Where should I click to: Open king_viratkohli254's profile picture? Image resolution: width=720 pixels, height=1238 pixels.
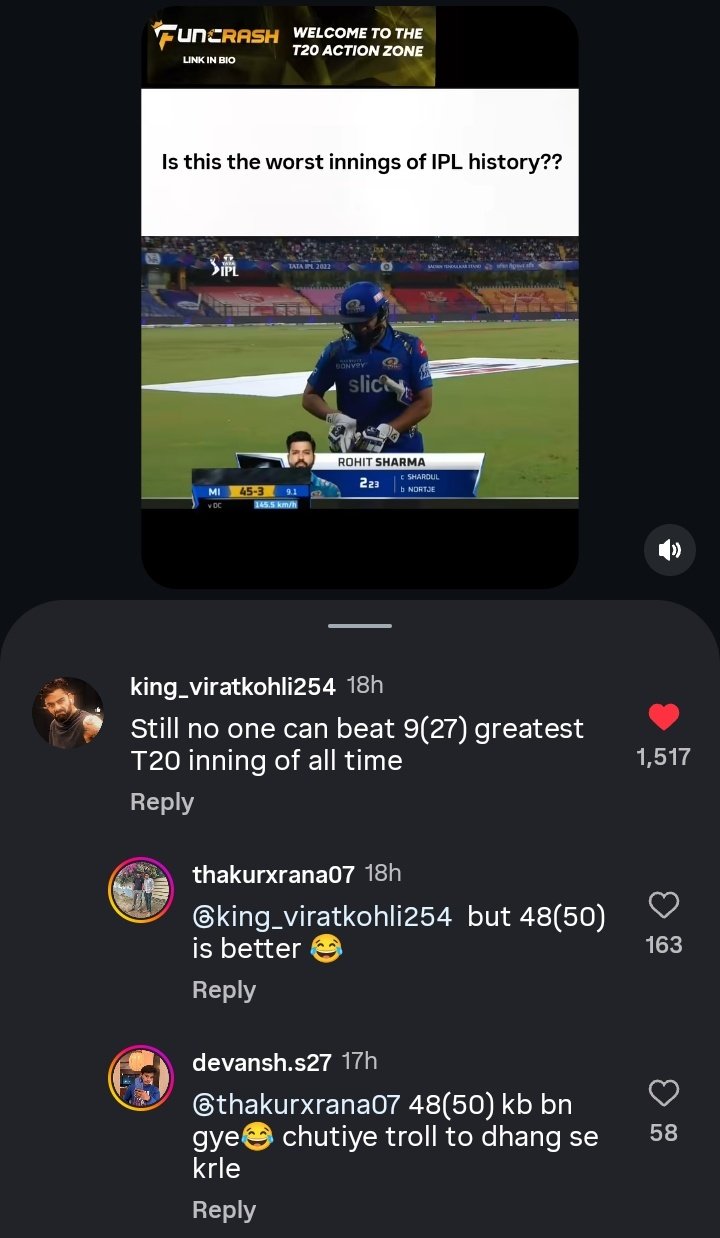[x=68, y=712]
